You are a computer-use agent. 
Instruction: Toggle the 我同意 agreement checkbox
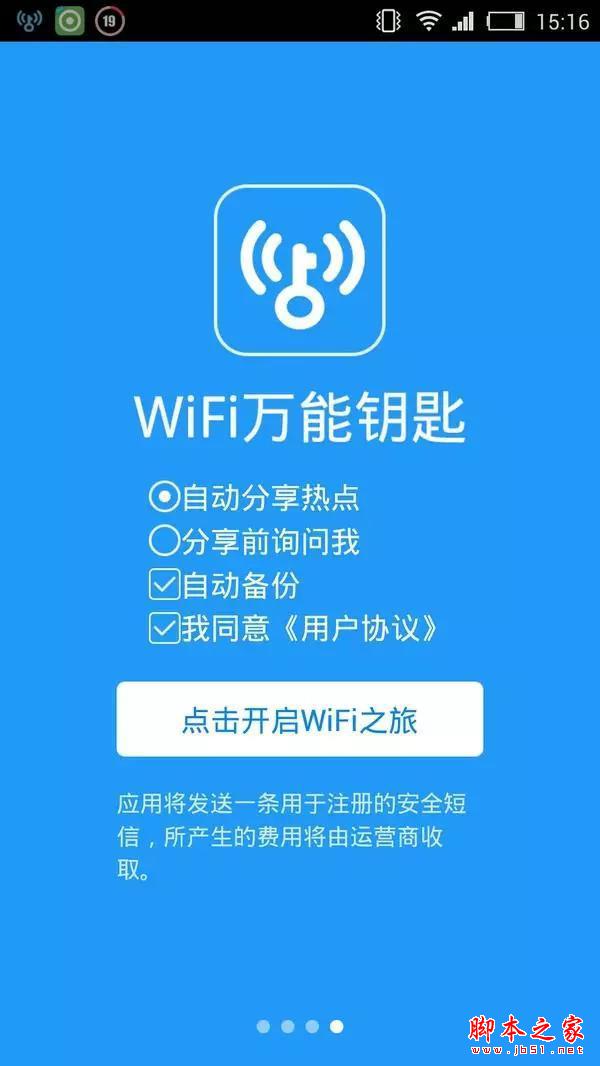click(x=163, y=628)
